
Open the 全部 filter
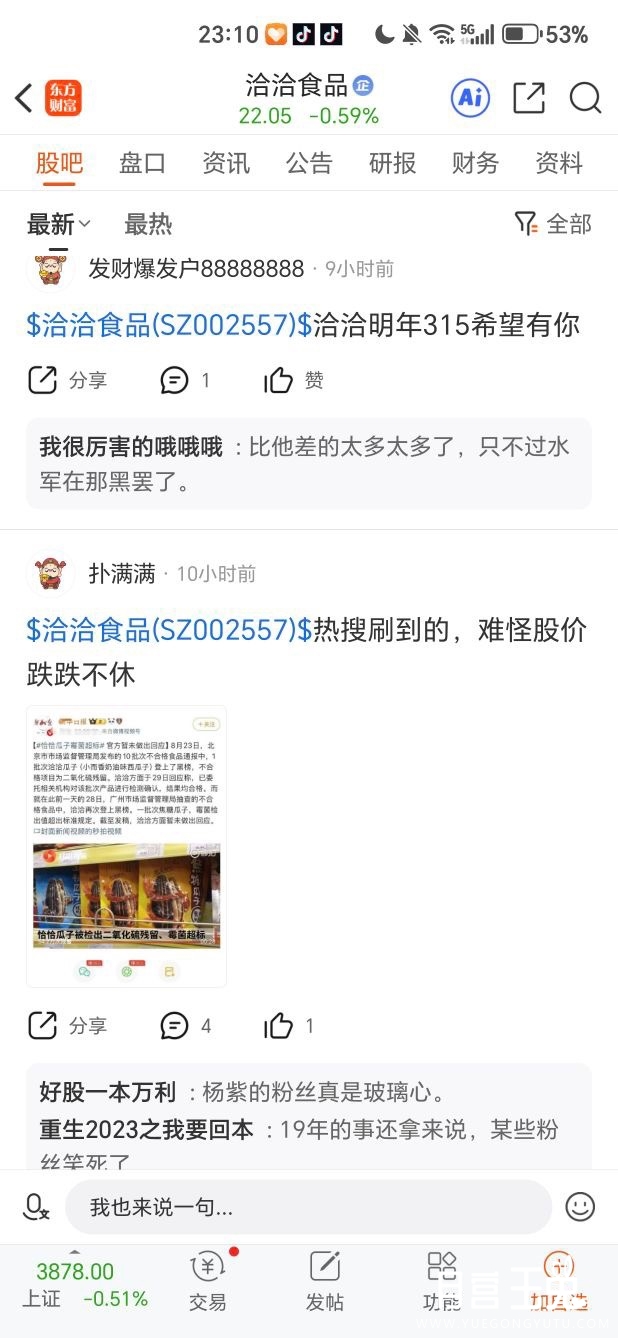pyautogui.click(x=553, y=224)
